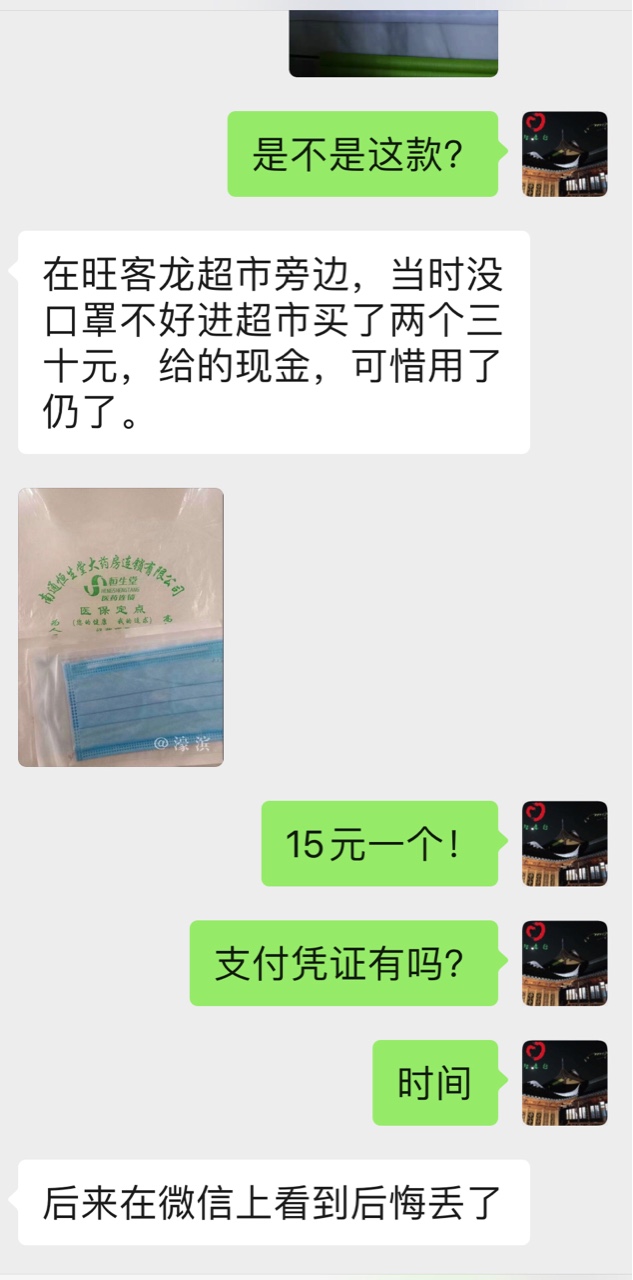Open the blue mask photo message
Screen dimensions: 633x1280
[x=121, y=627]
